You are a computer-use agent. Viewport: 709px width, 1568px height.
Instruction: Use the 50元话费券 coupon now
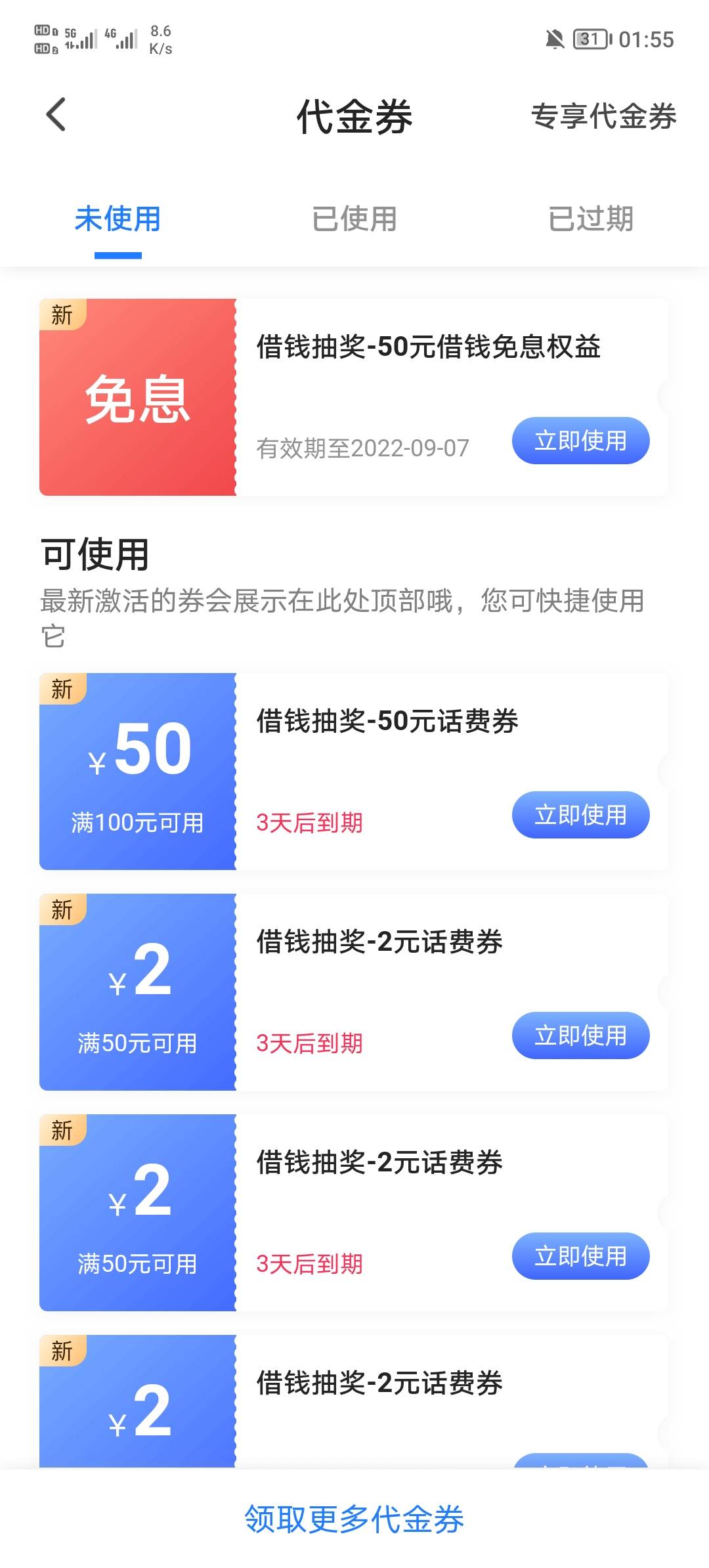point(580,815)
